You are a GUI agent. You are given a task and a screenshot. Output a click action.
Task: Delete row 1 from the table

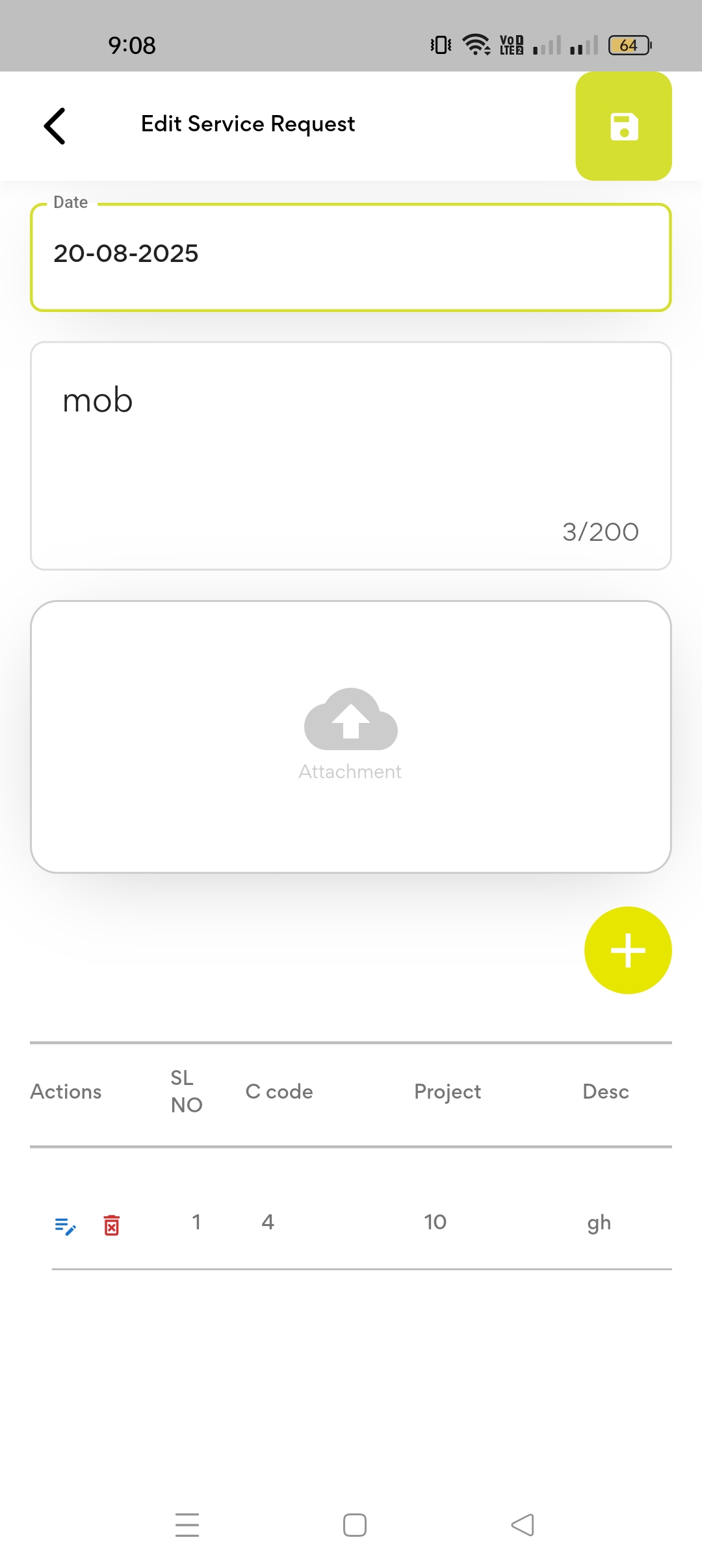pyautogui.click(x=112, y=1225)
